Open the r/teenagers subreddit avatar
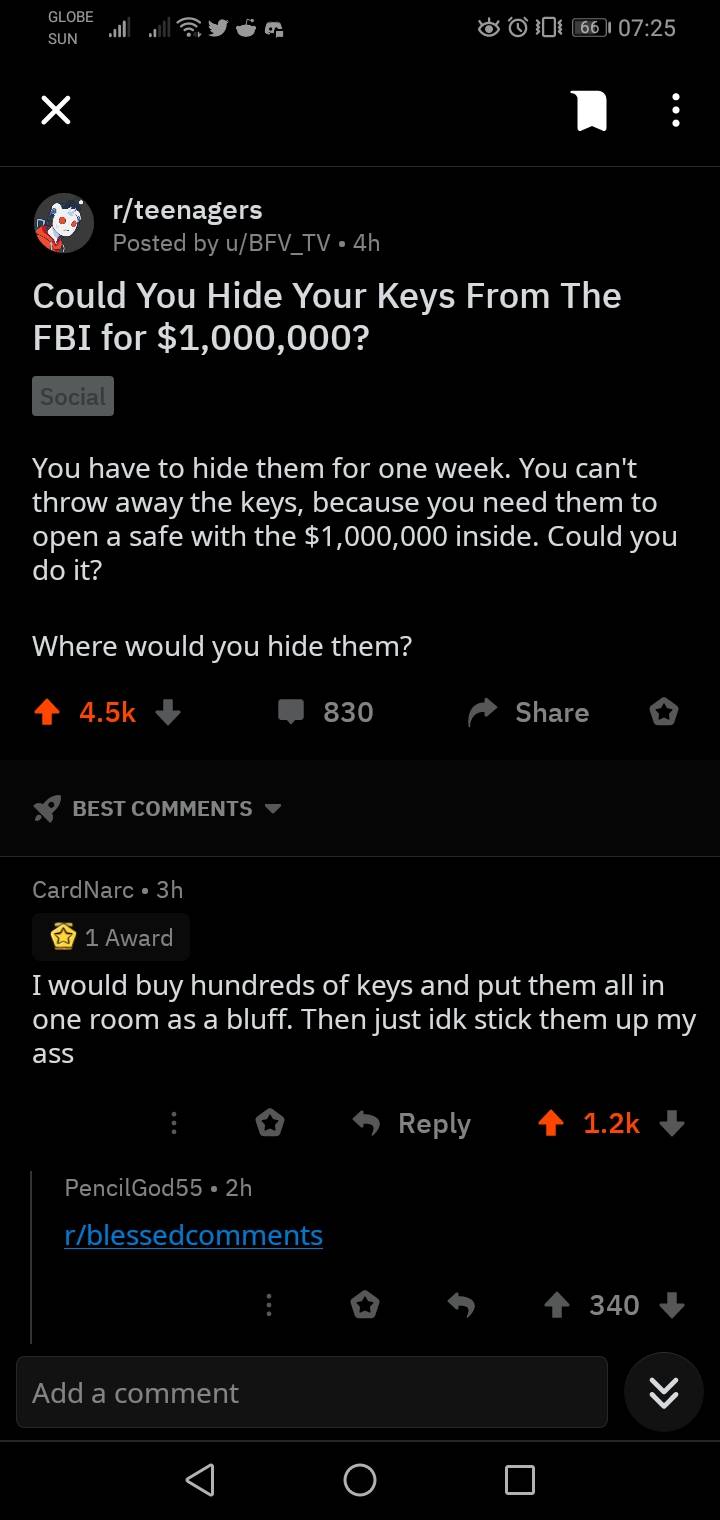The image size is (720, 1520). [x=64, y=222]
